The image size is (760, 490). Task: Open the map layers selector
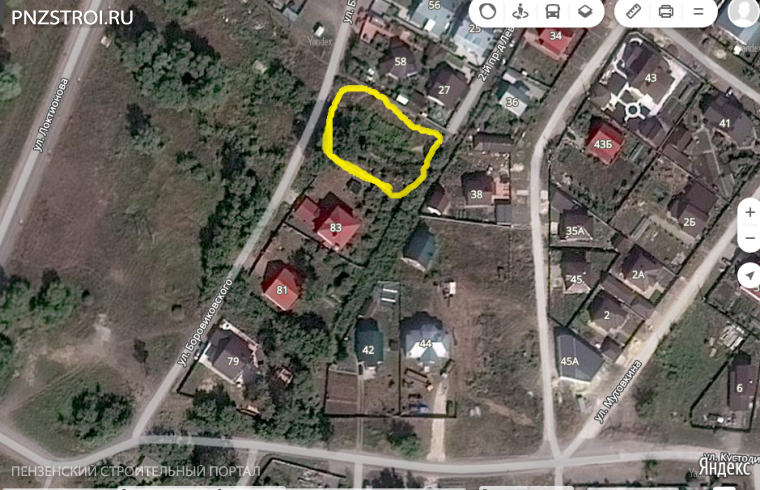(584, 12)
